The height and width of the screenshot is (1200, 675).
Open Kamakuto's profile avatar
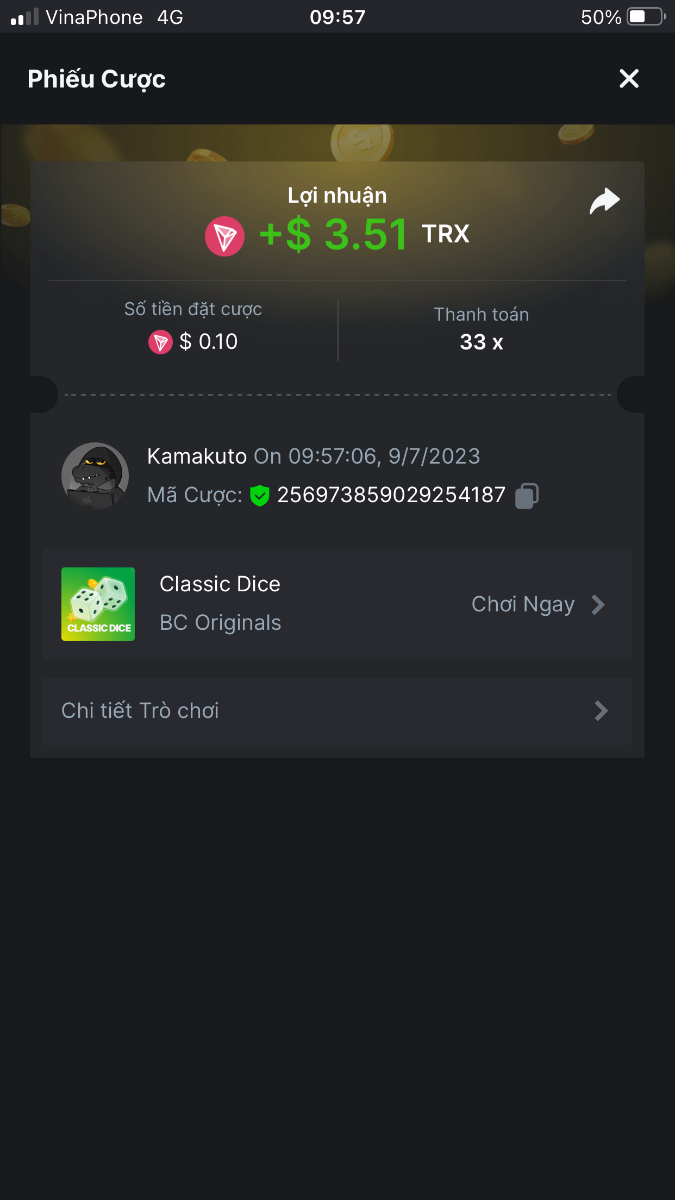pos(95,476)
